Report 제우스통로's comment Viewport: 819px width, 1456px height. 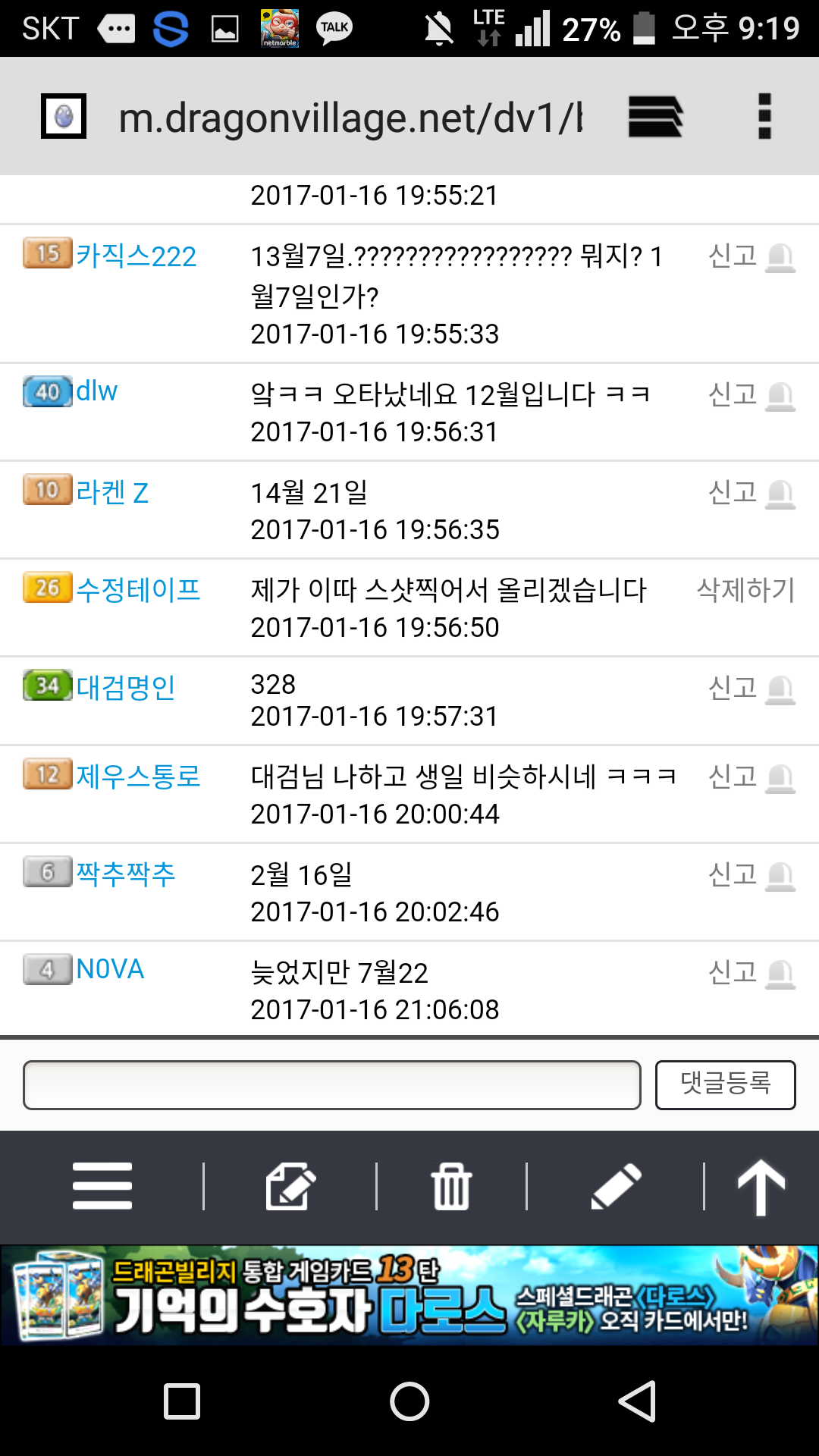tap(750, 777)
